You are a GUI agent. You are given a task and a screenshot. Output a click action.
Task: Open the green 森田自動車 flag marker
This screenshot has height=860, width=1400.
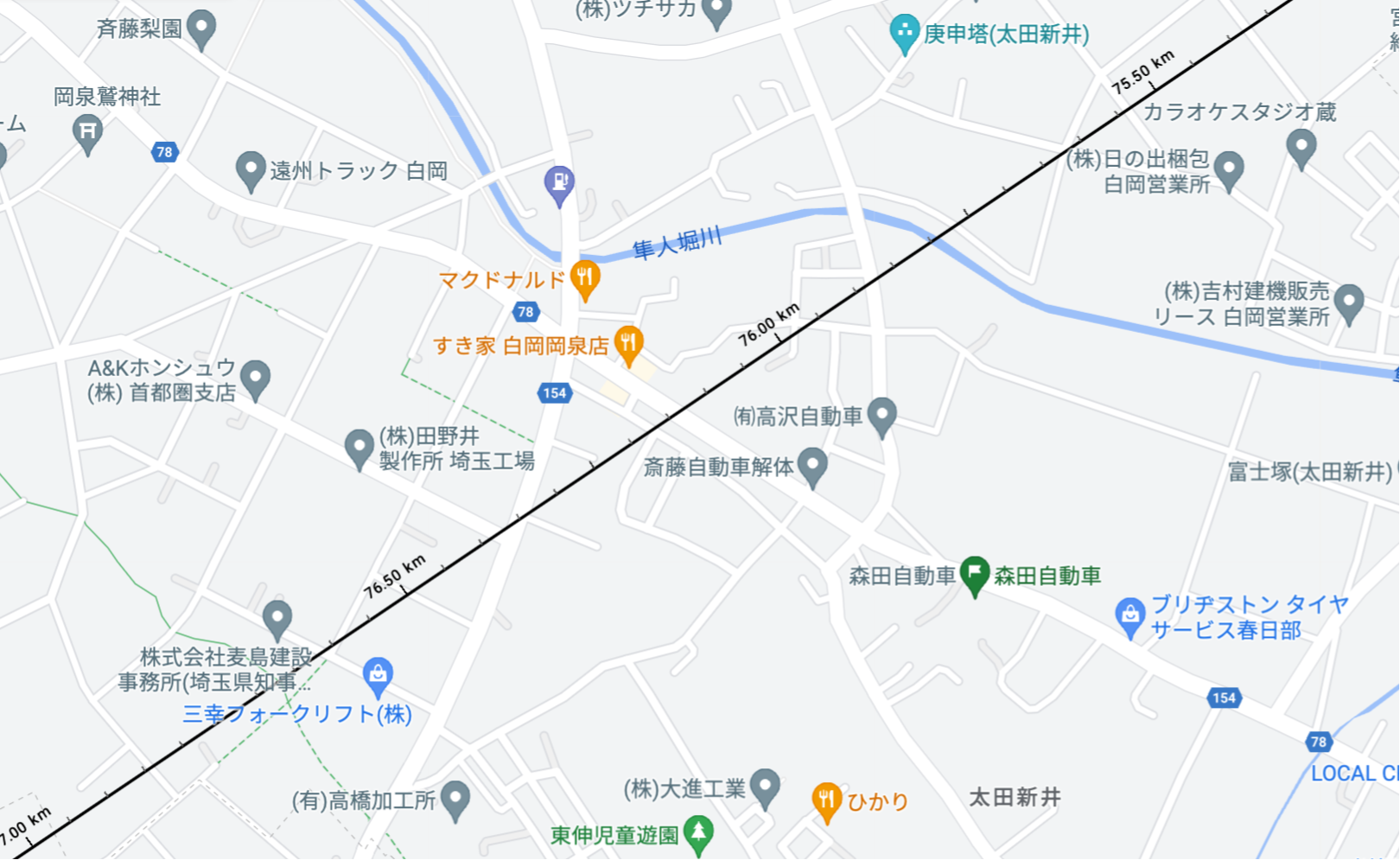click(975, 573)
